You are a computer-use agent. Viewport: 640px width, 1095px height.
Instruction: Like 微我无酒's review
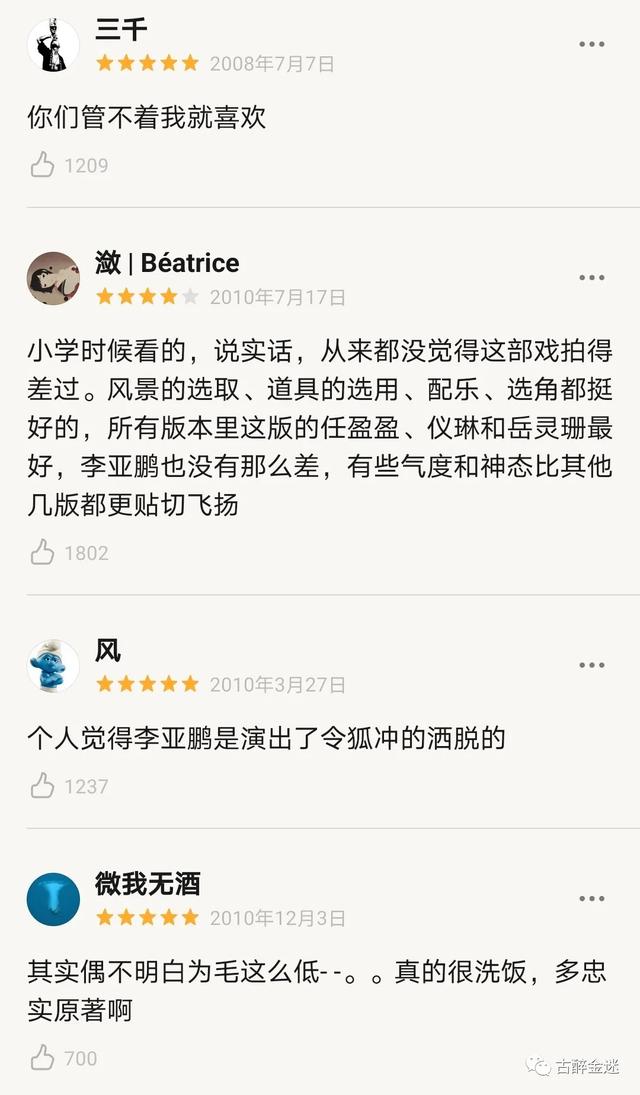tap(42, 1057)
